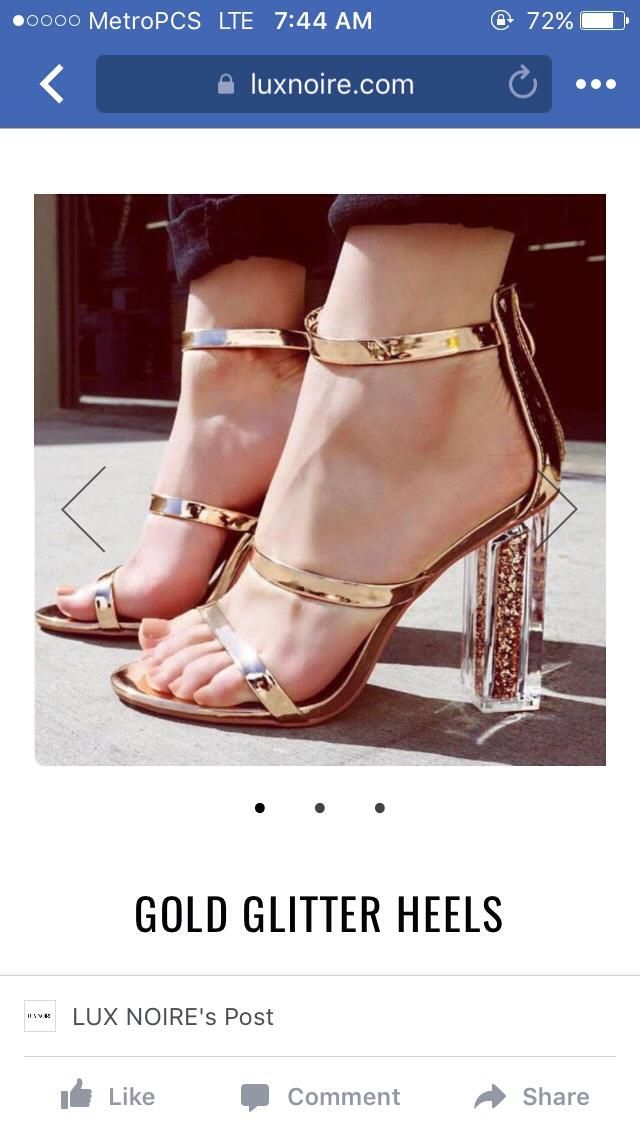The image size is (640, 1136).
Task: Share LUX NOIRE's post
Action: (x=532, y=1096)
